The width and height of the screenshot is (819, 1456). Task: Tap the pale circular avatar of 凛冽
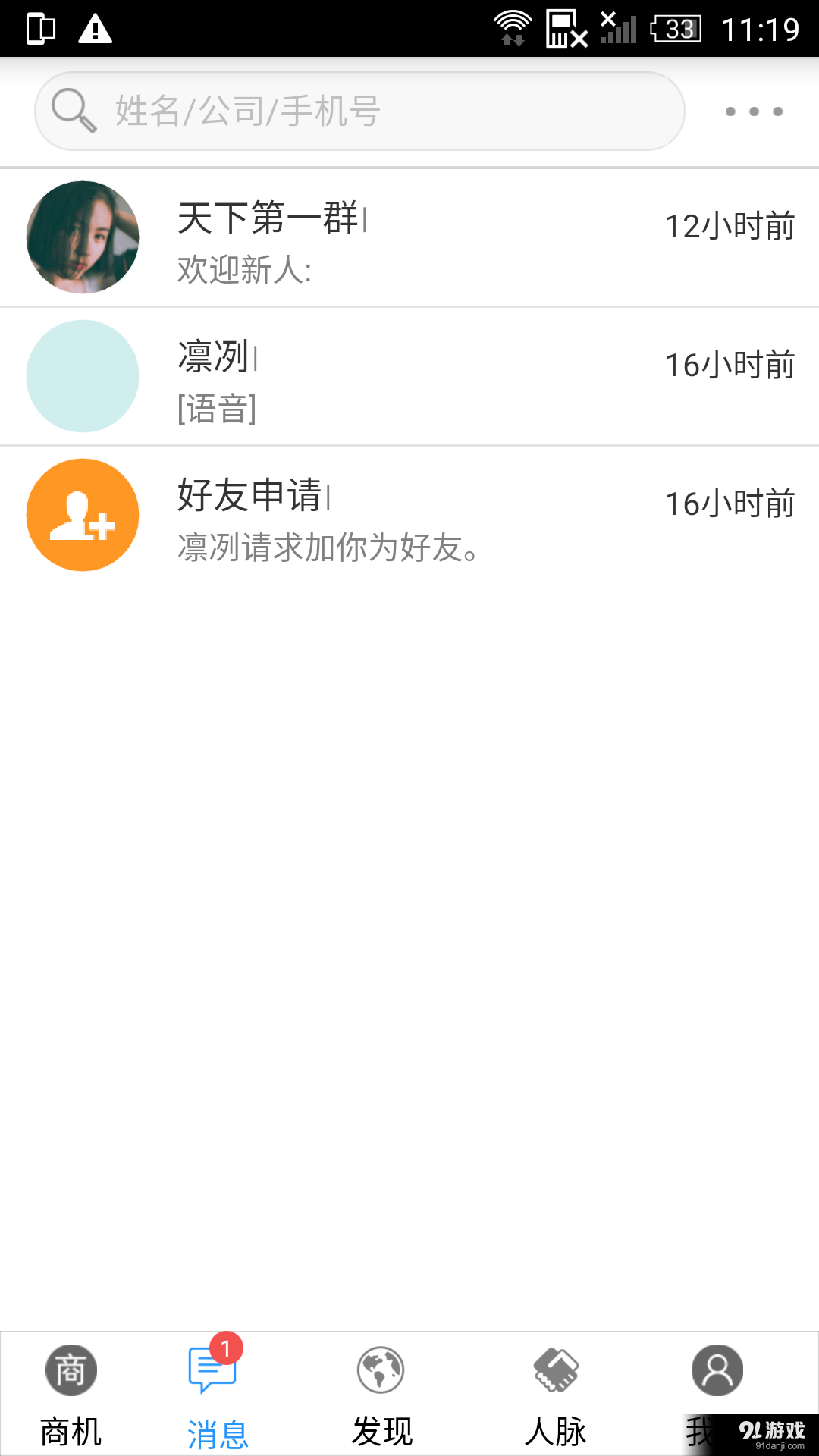(x=82, y=376)
